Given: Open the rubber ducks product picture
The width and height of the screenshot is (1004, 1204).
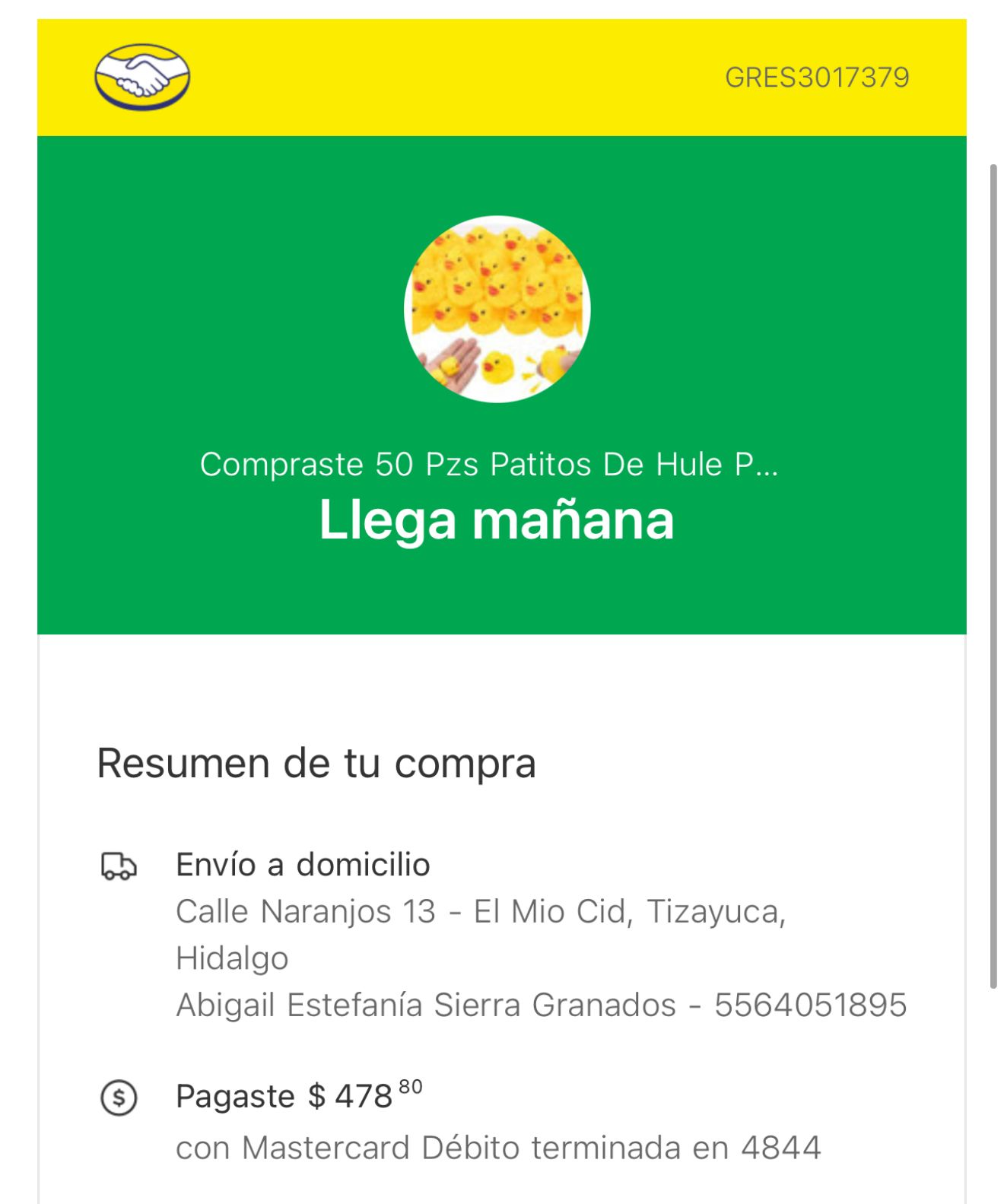Looking at the screenshot, I should point(497,309).
